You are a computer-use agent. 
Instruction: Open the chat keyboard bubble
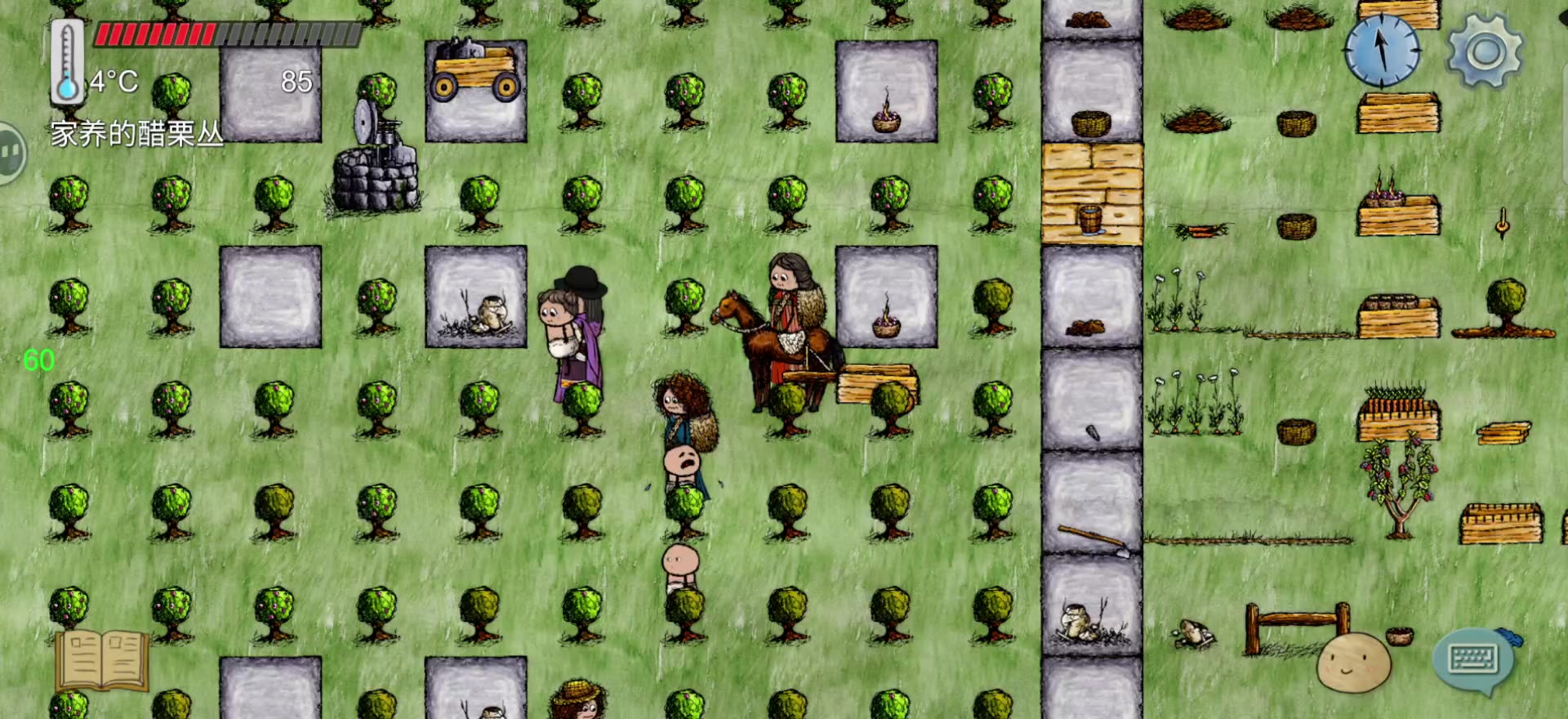click(1474, 659)
